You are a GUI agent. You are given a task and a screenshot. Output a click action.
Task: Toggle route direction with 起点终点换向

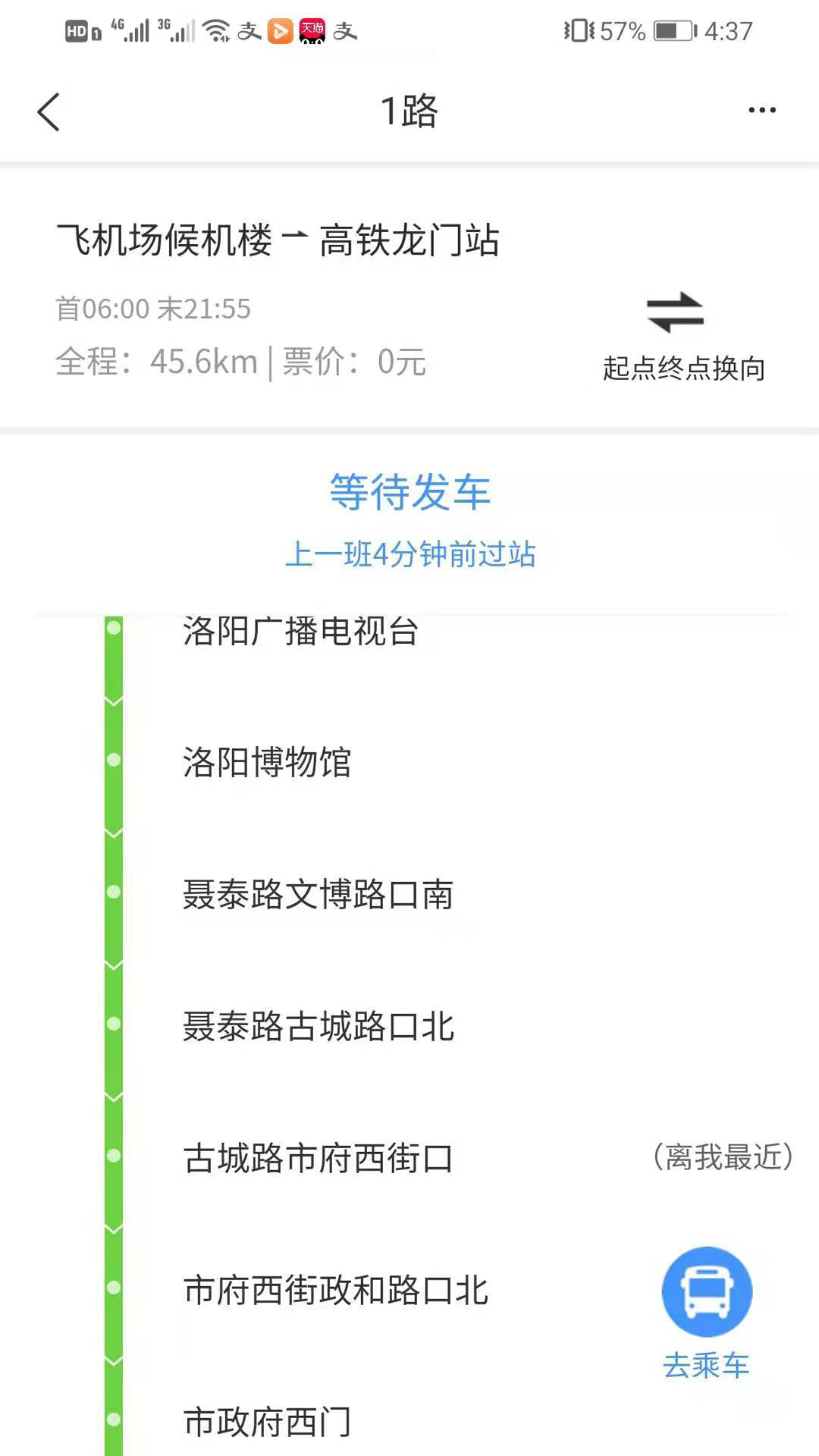681,369
